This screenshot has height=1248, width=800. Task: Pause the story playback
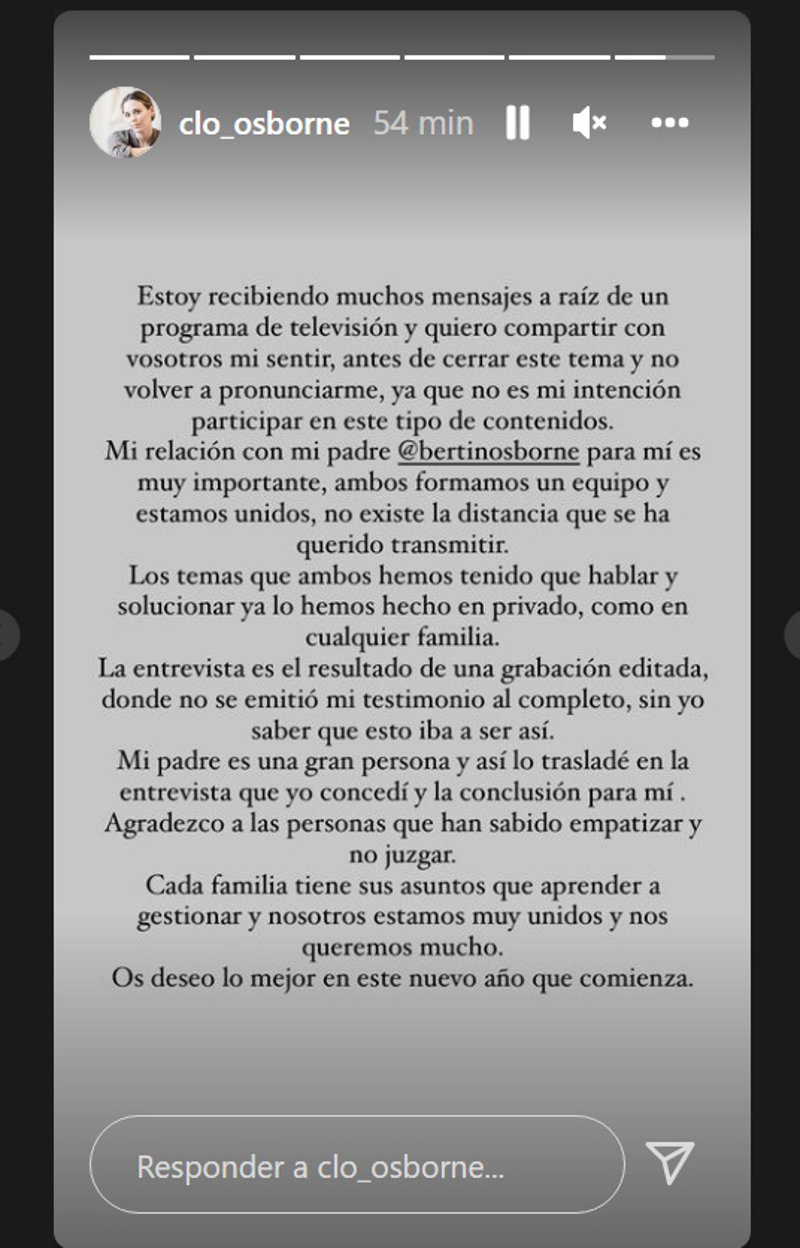pyautogui.click(x=517, y=123)
